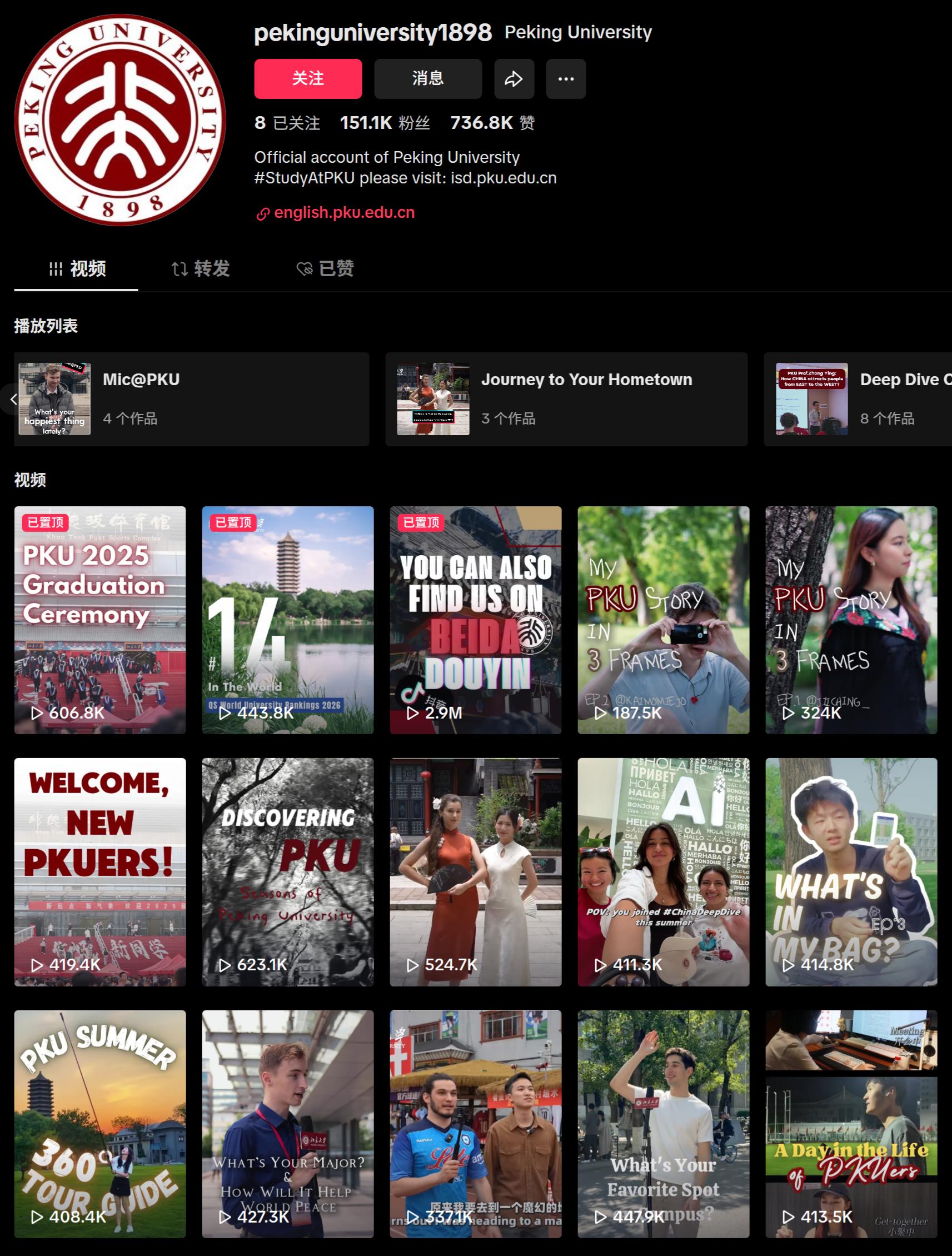Share this profile with the arrow icon
This screenshot has width=952, height=1256.
tap(514, 78)
